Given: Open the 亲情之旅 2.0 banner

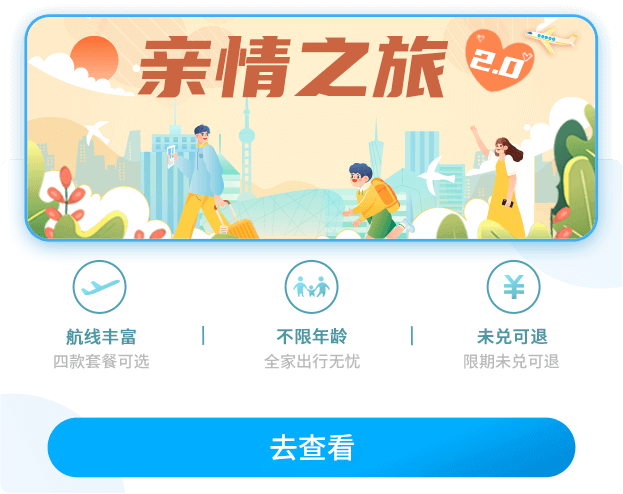Looking at the screenshot, I should coord(311,128).
